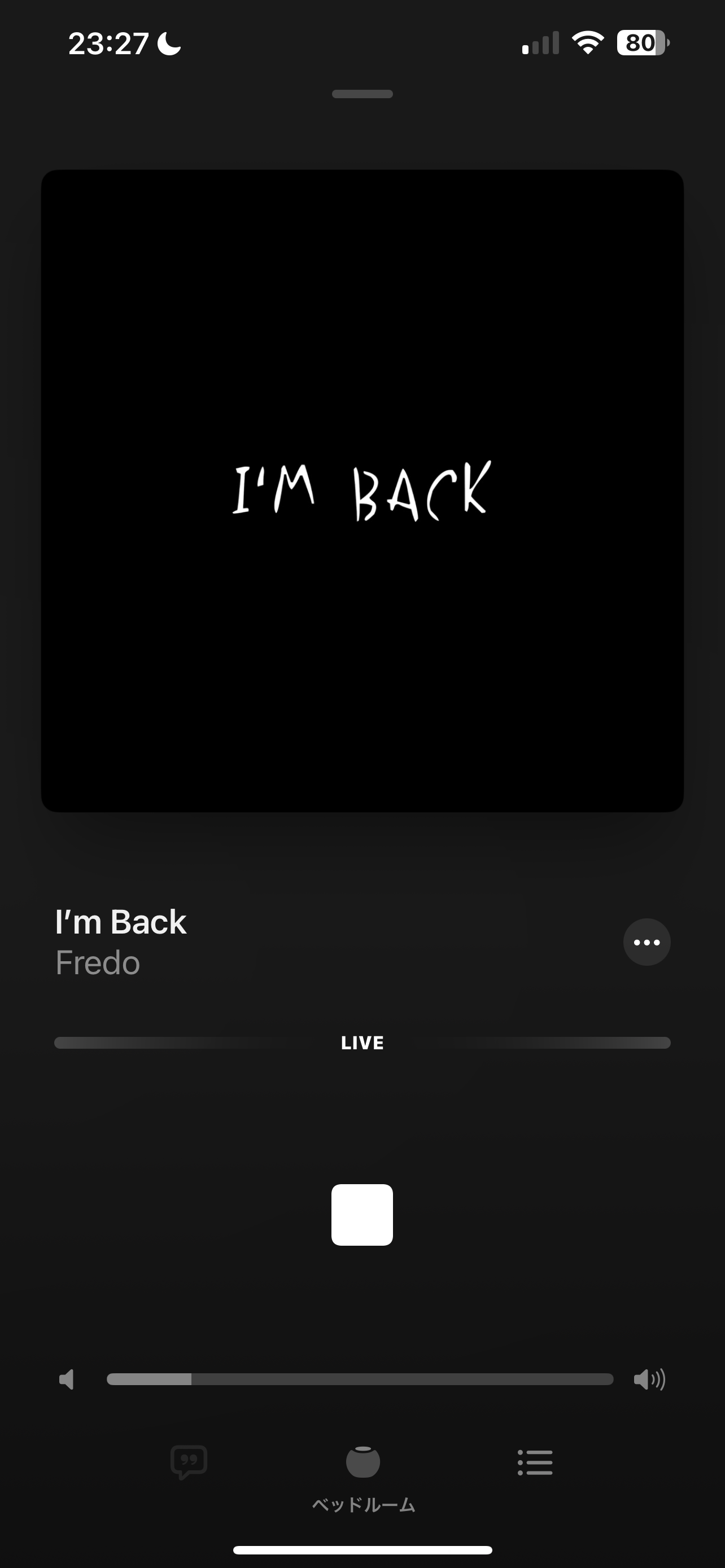
Task: Open the lyrics view
Action: point(189,1461)
